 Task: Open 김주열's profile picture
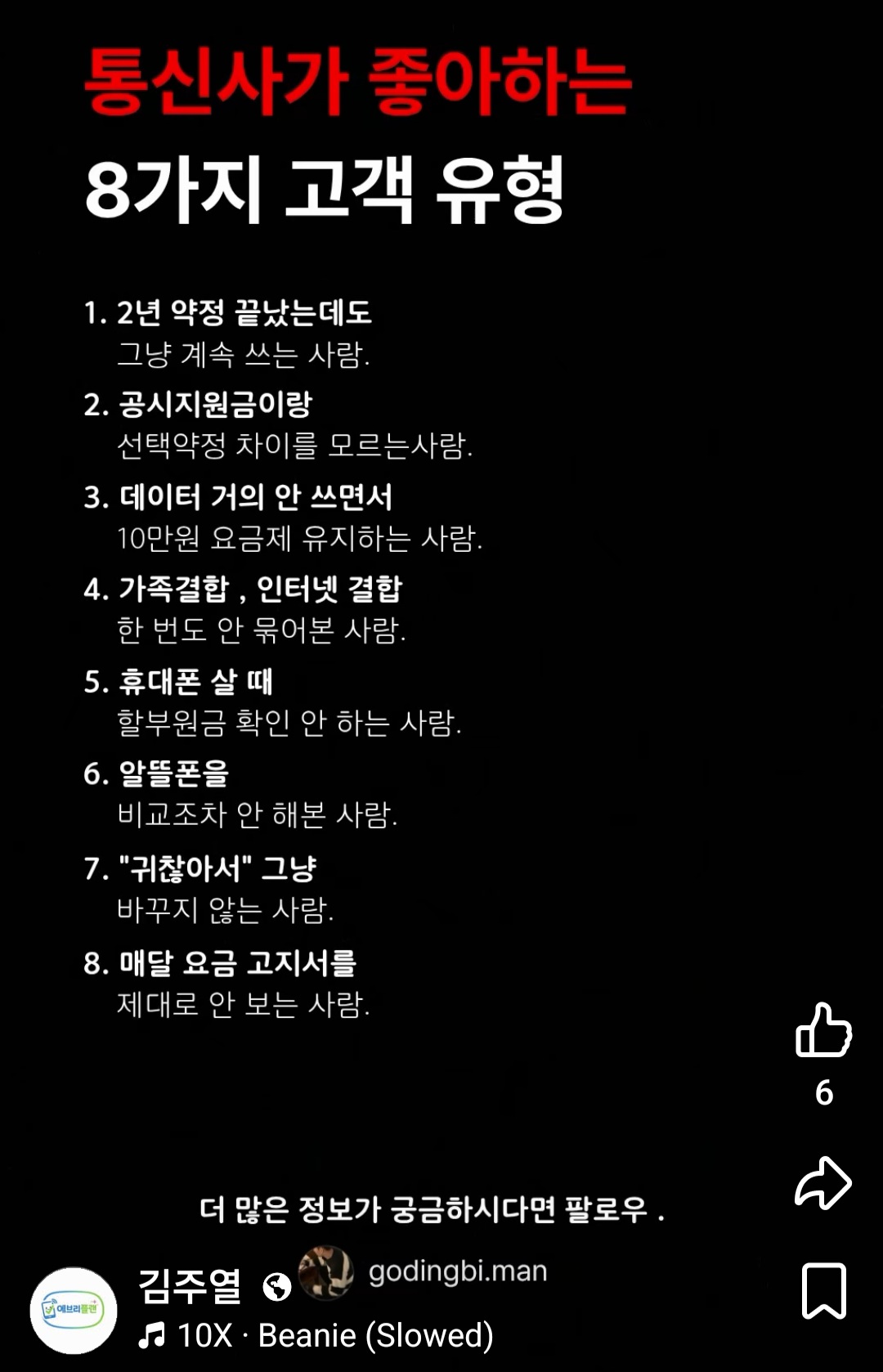(74, 1310)
